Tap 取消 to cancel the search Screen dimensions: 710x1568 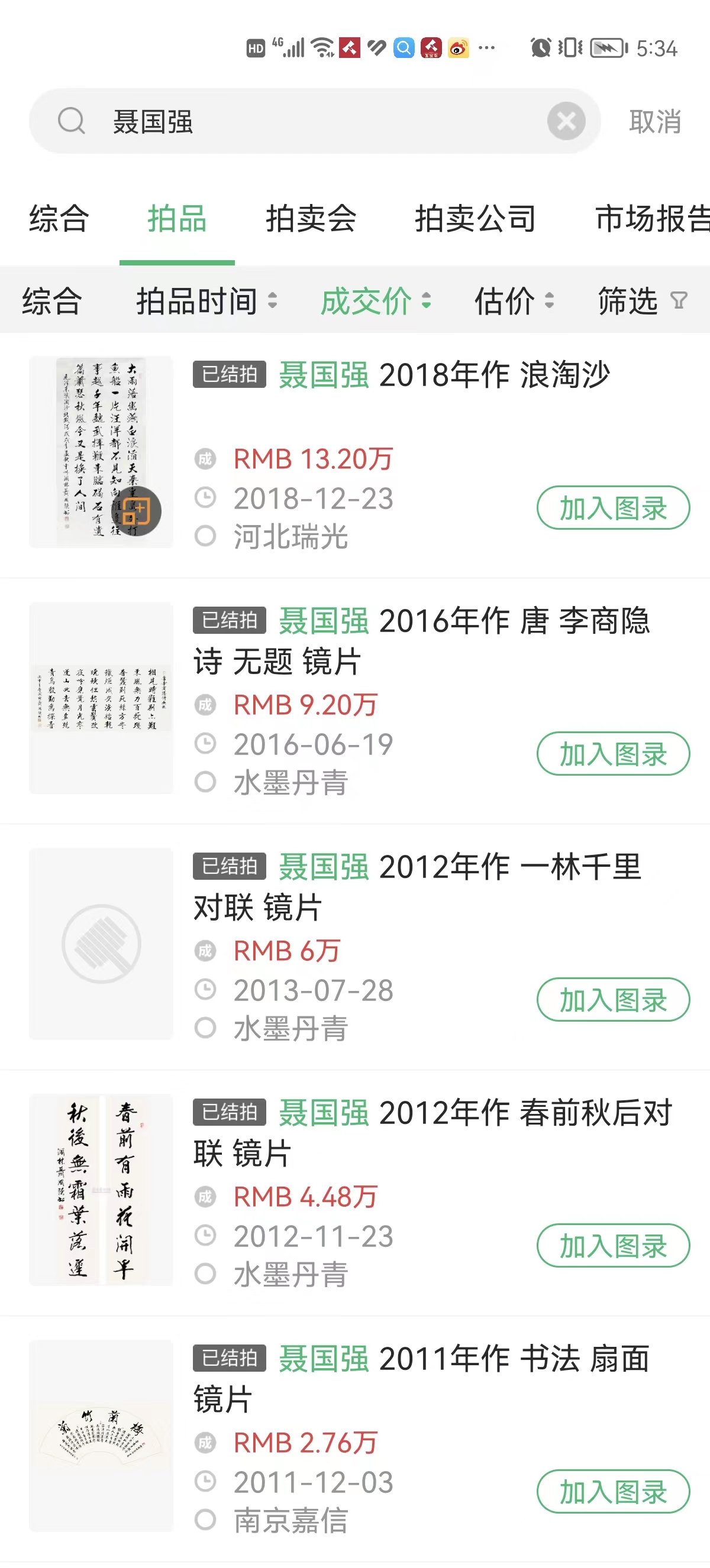[654, 122]
